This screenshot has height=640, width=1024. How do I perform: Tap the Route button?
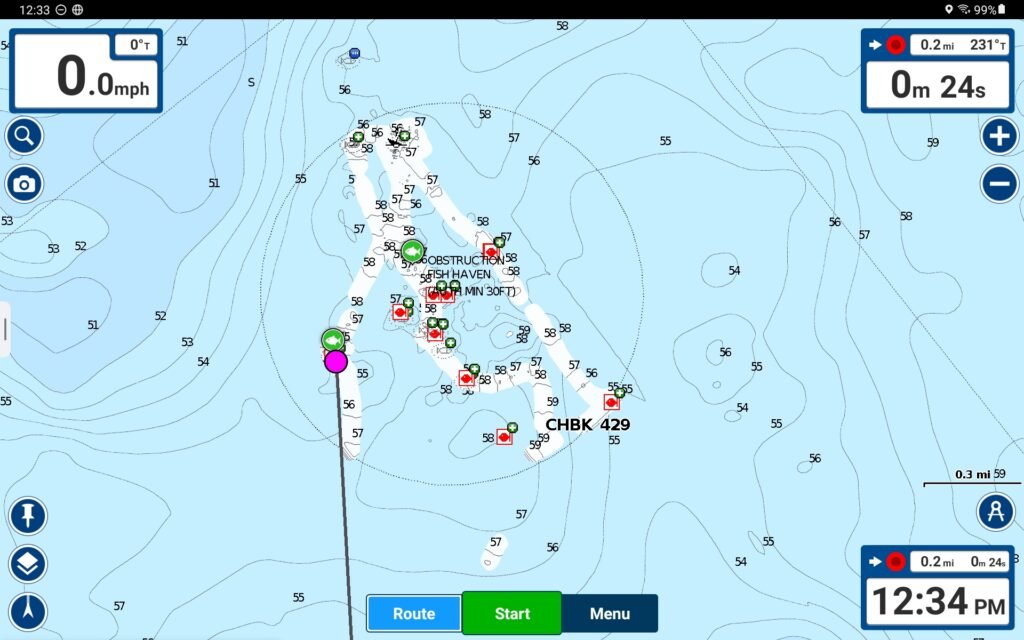tap(414, 613)
